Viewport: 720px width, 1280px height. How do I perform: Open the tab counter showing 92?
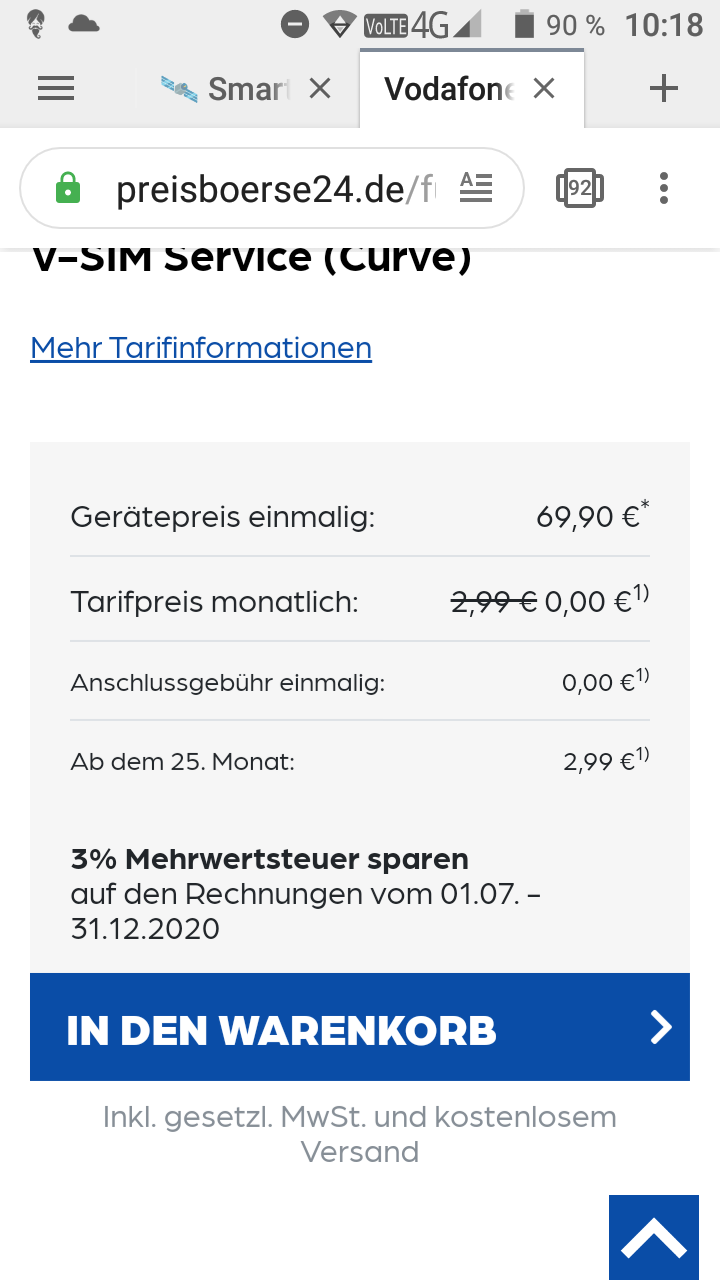pos(580,188)
